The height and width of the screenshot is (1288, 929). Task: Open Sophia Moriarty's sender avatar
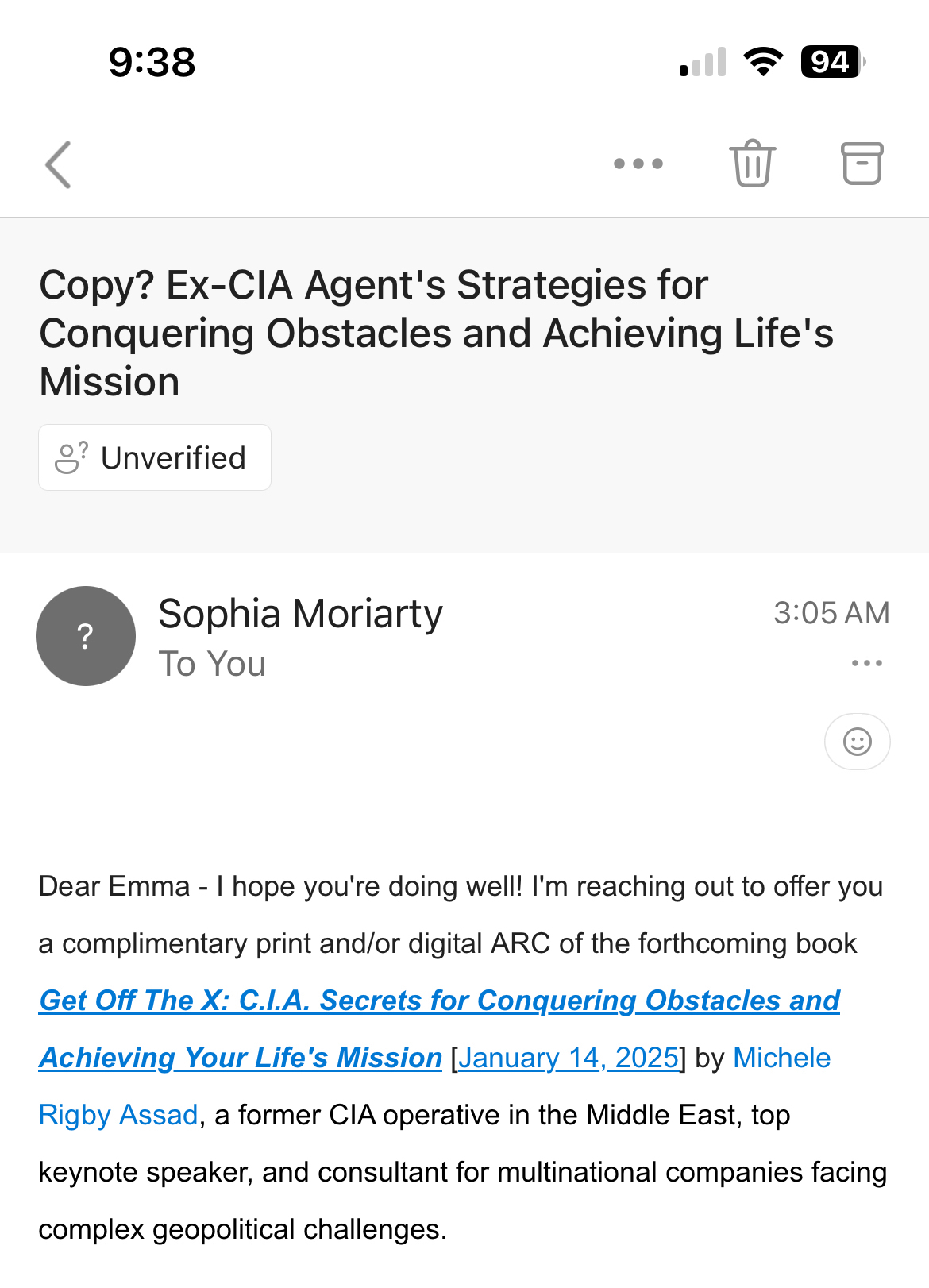tap(86, 636)
